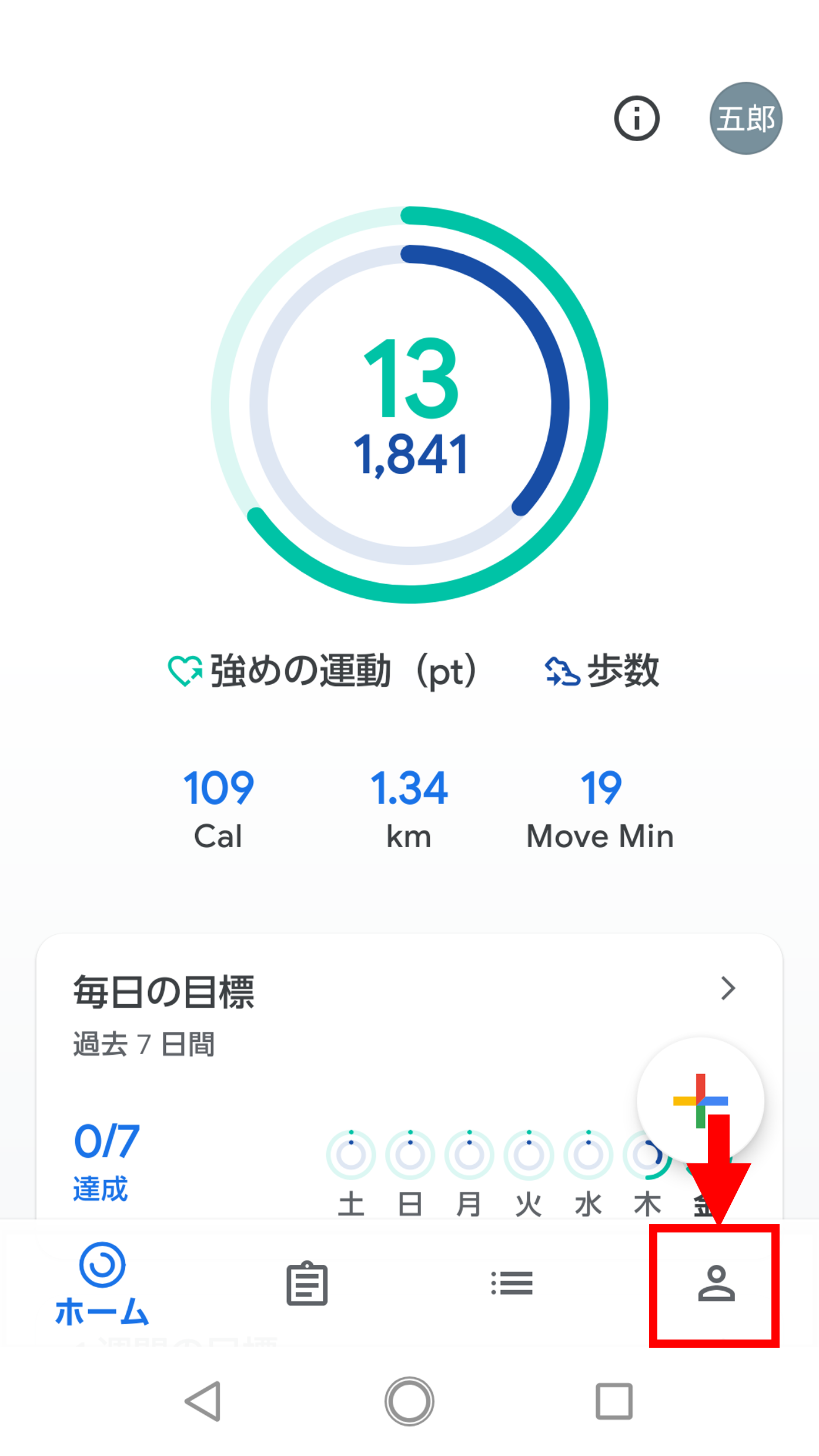Open the information icon at the top

[637, 118]
